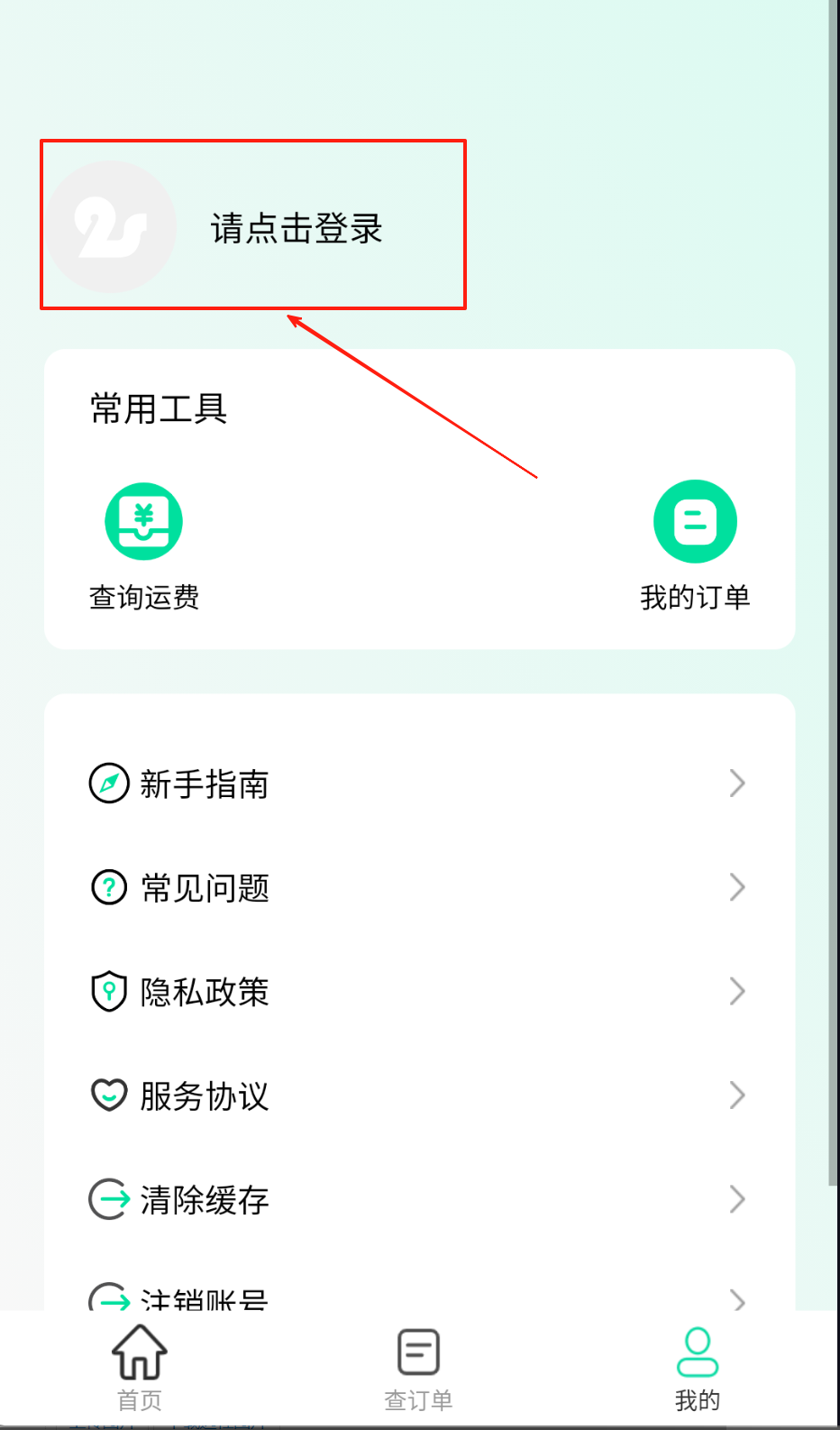Select the 我的 tab

tap(698, 1367)
